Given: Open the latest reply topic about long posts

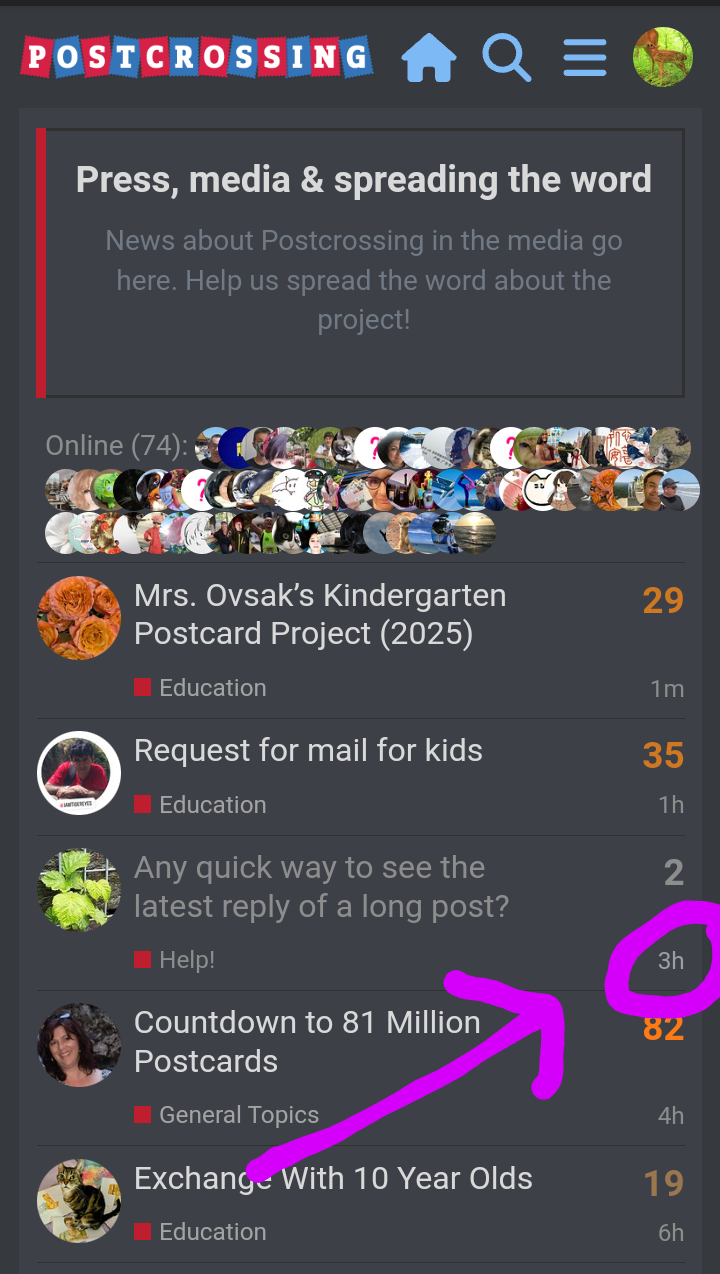Looking at the screenshot, I should pyautogui.click(x=321, y=886).
